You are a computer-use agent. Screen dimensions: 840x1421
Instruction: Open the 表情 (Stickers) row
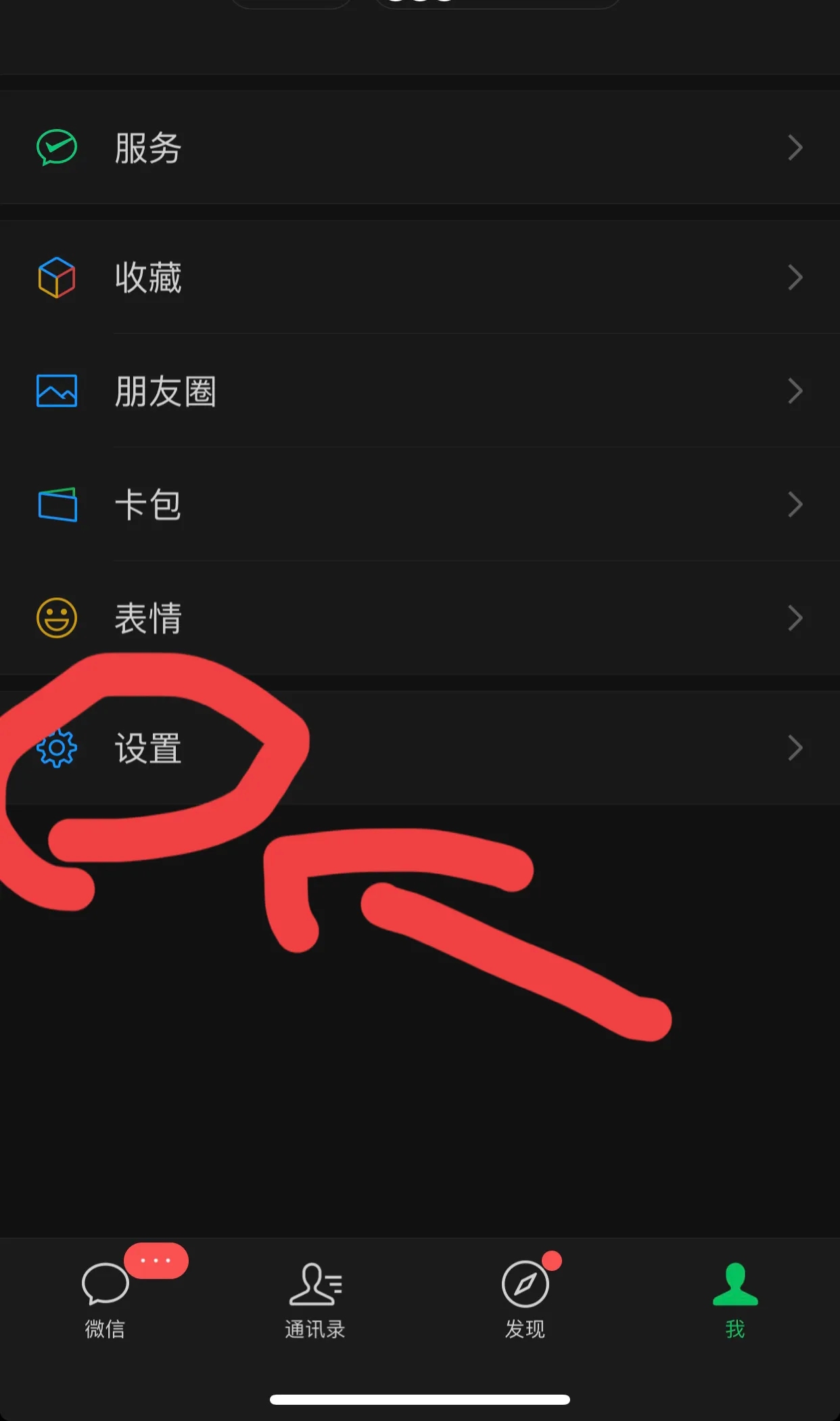419,618
